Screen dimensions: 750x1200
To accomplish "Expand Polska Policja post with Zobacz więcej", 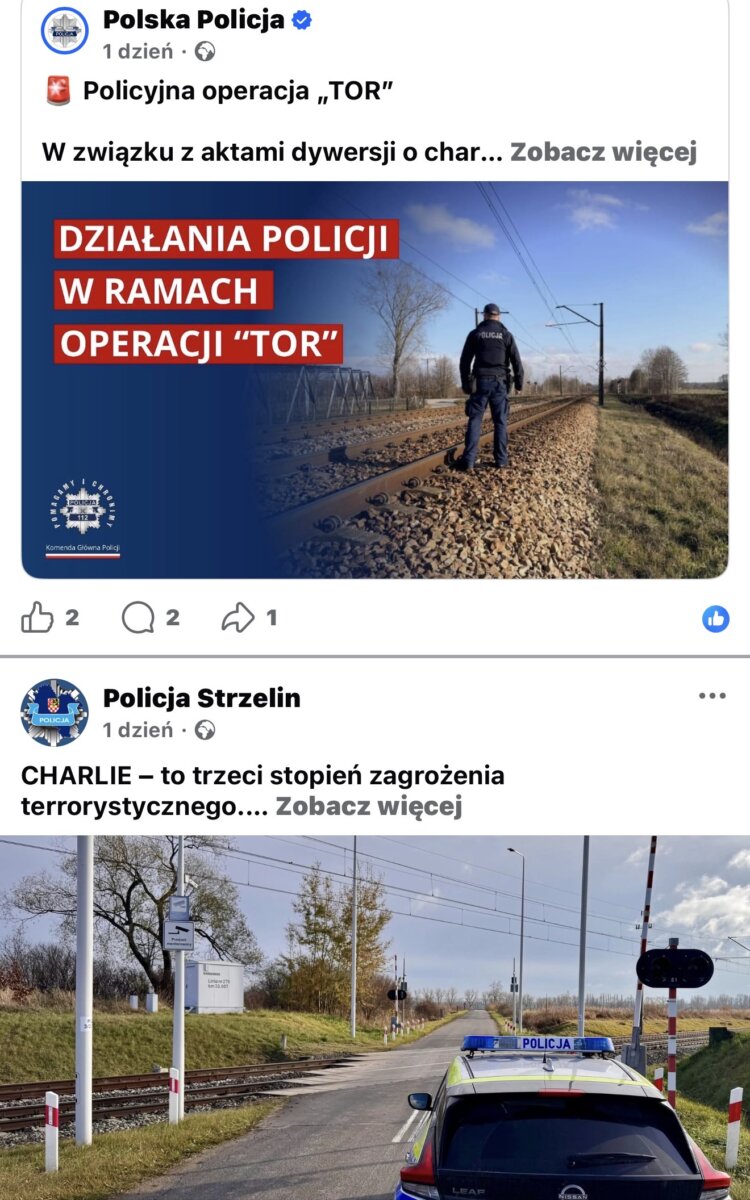I will (603, 152).
